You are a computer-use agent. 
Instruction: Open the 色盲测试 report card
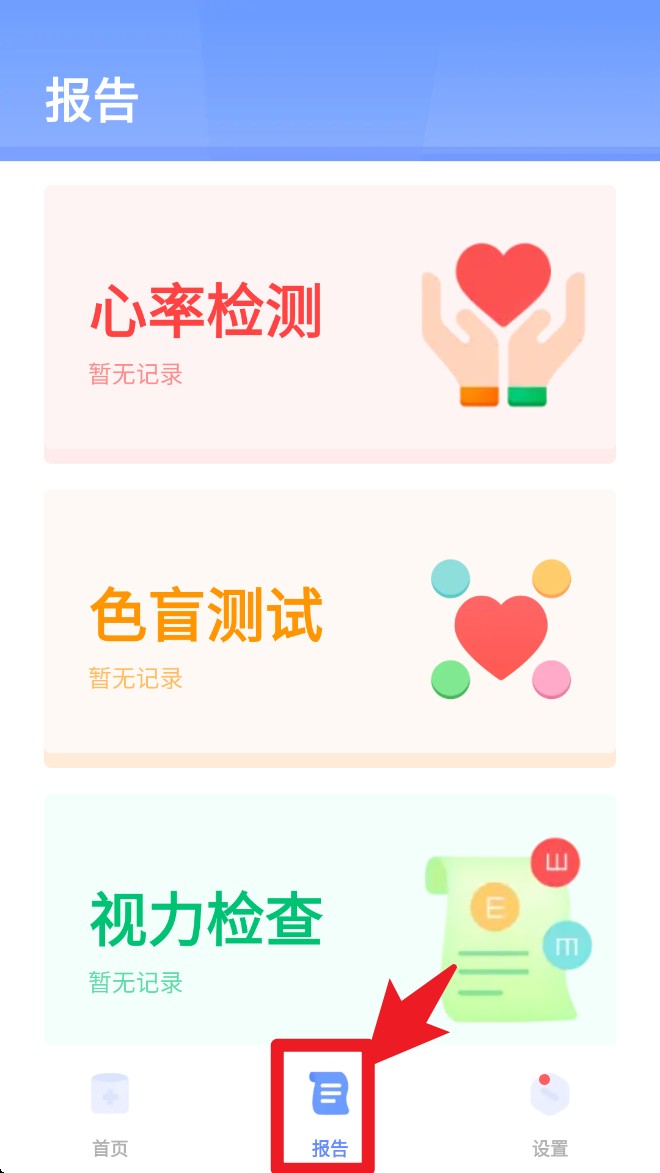click(x=329, y=627)
